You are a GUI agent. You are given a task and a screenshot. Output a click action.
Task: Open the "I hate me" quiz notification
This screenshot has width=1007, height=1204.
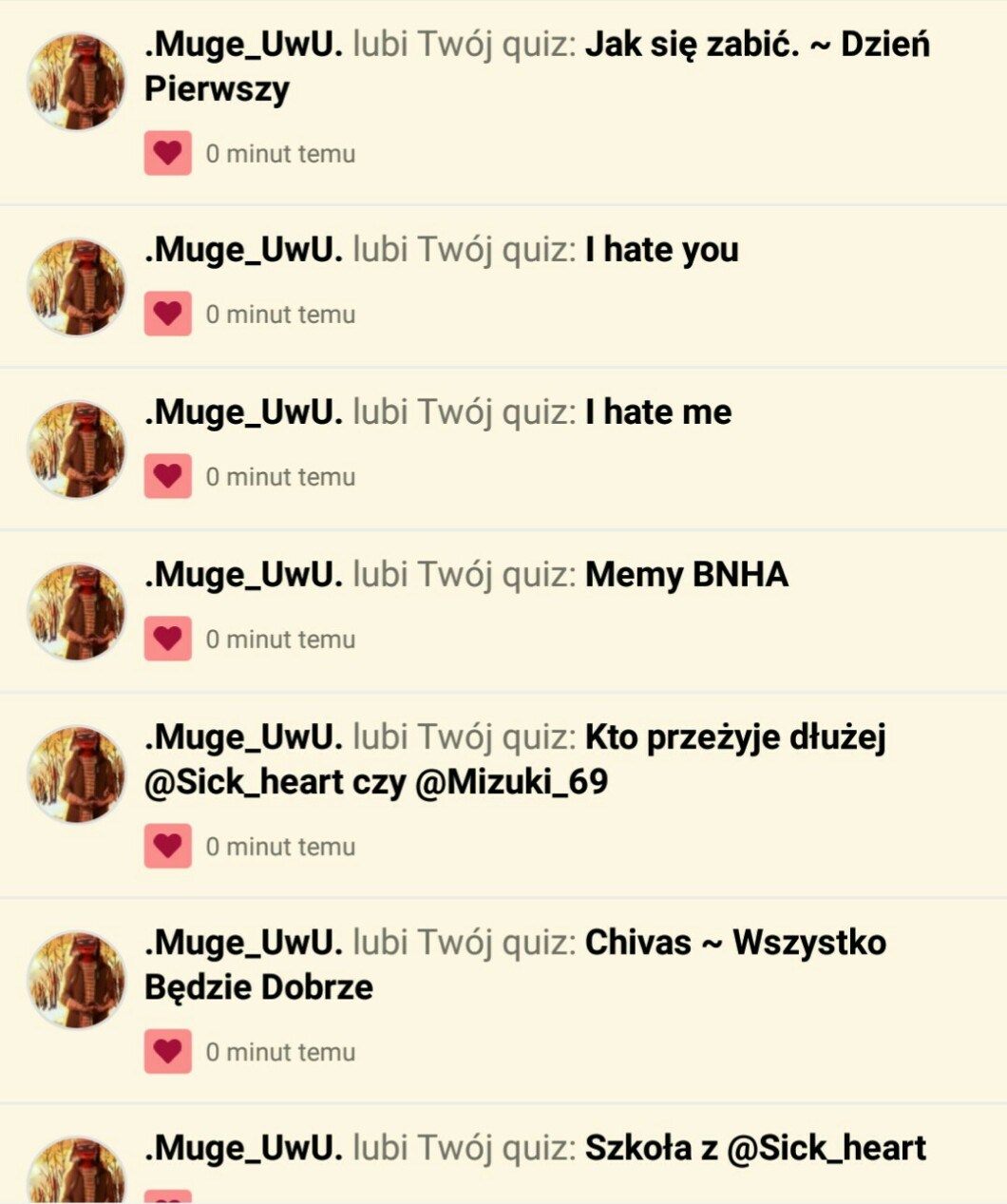(x=658, y=412)
